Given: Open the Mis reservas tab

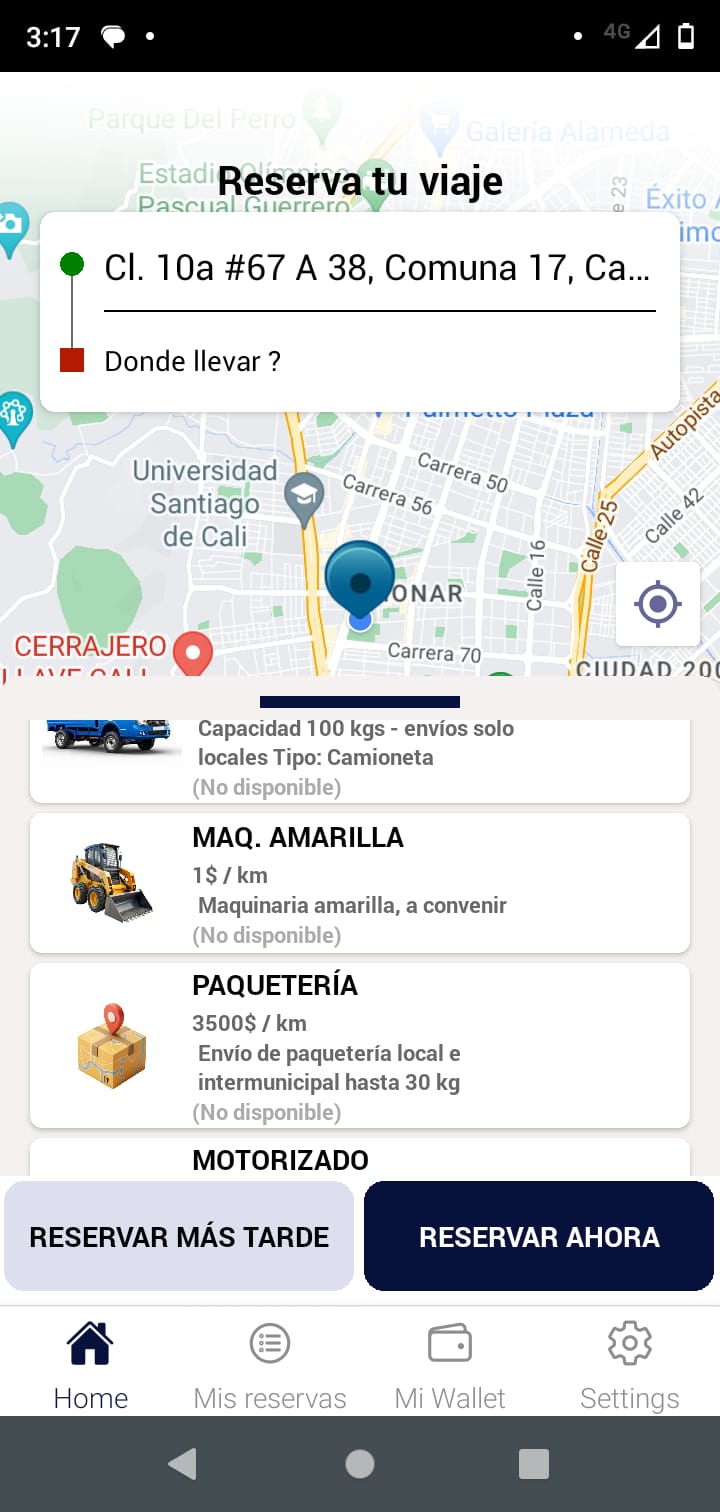Looking at the screenshot, I should click(x=270, y=1364).
